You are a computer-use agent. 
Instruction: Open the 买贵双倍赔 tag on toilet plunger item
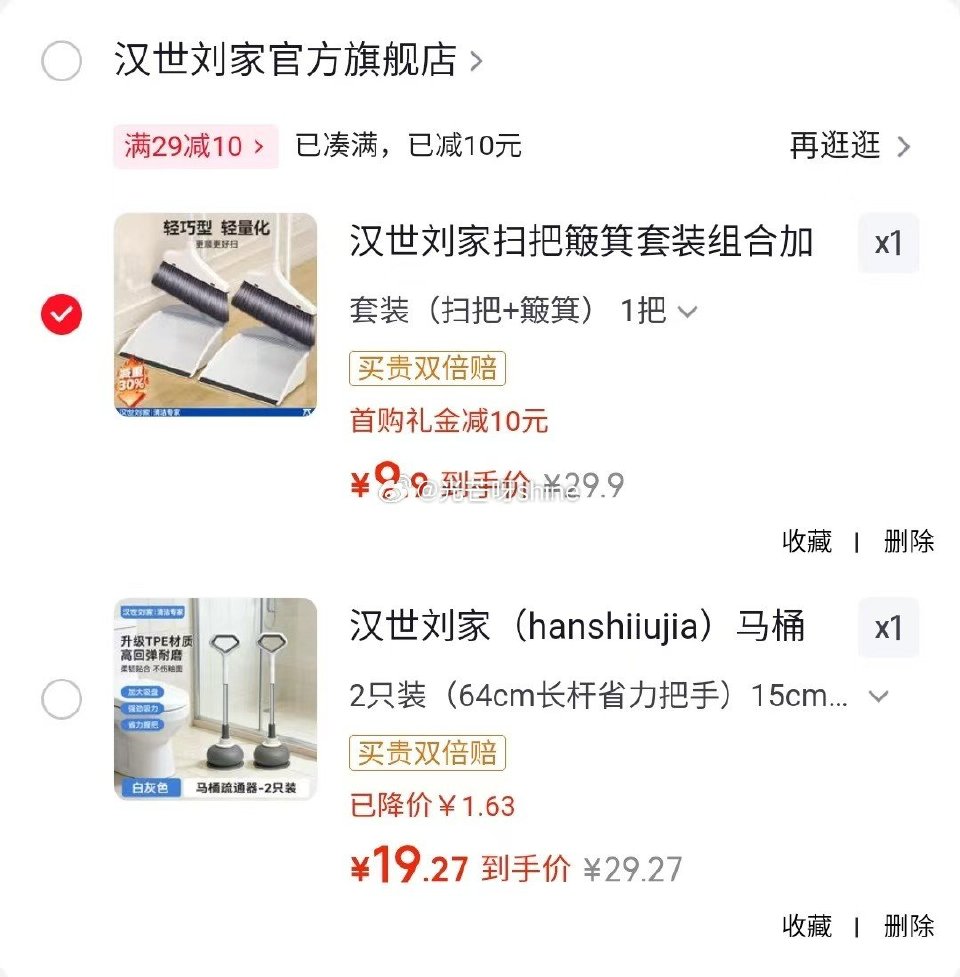tap(428, 755)
